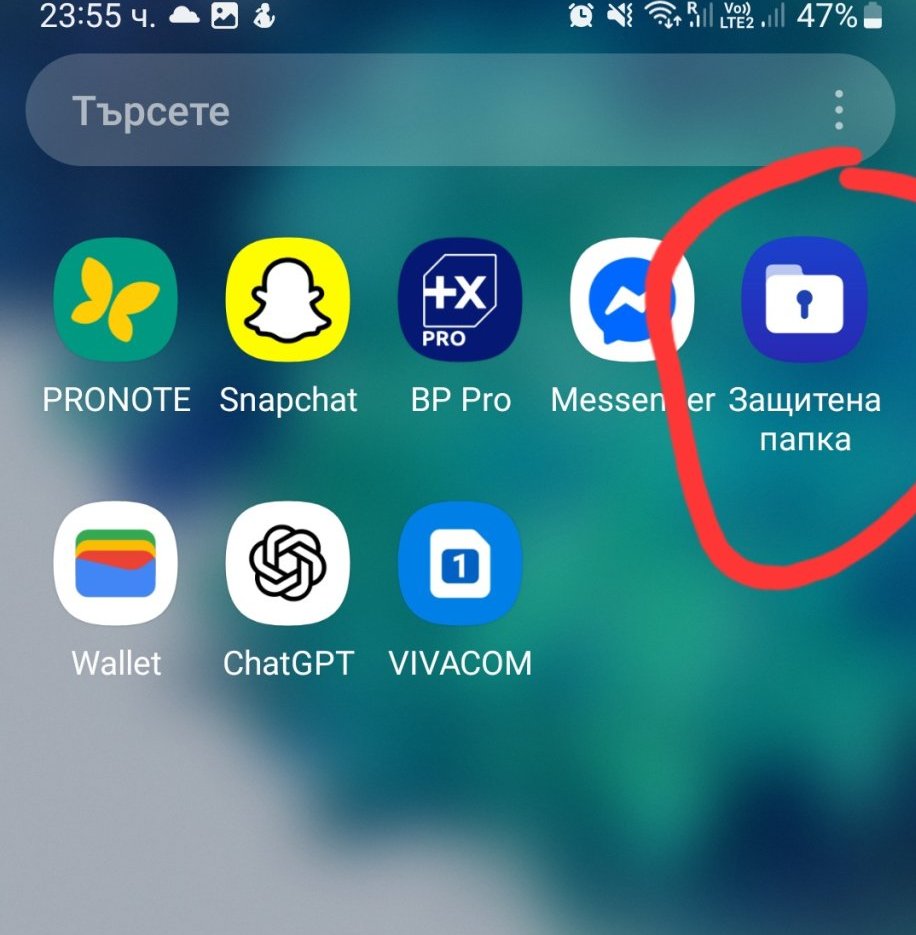Viewport: 916px width, 935px height.
Task: Open Messenger
Action: coord(632,299)
